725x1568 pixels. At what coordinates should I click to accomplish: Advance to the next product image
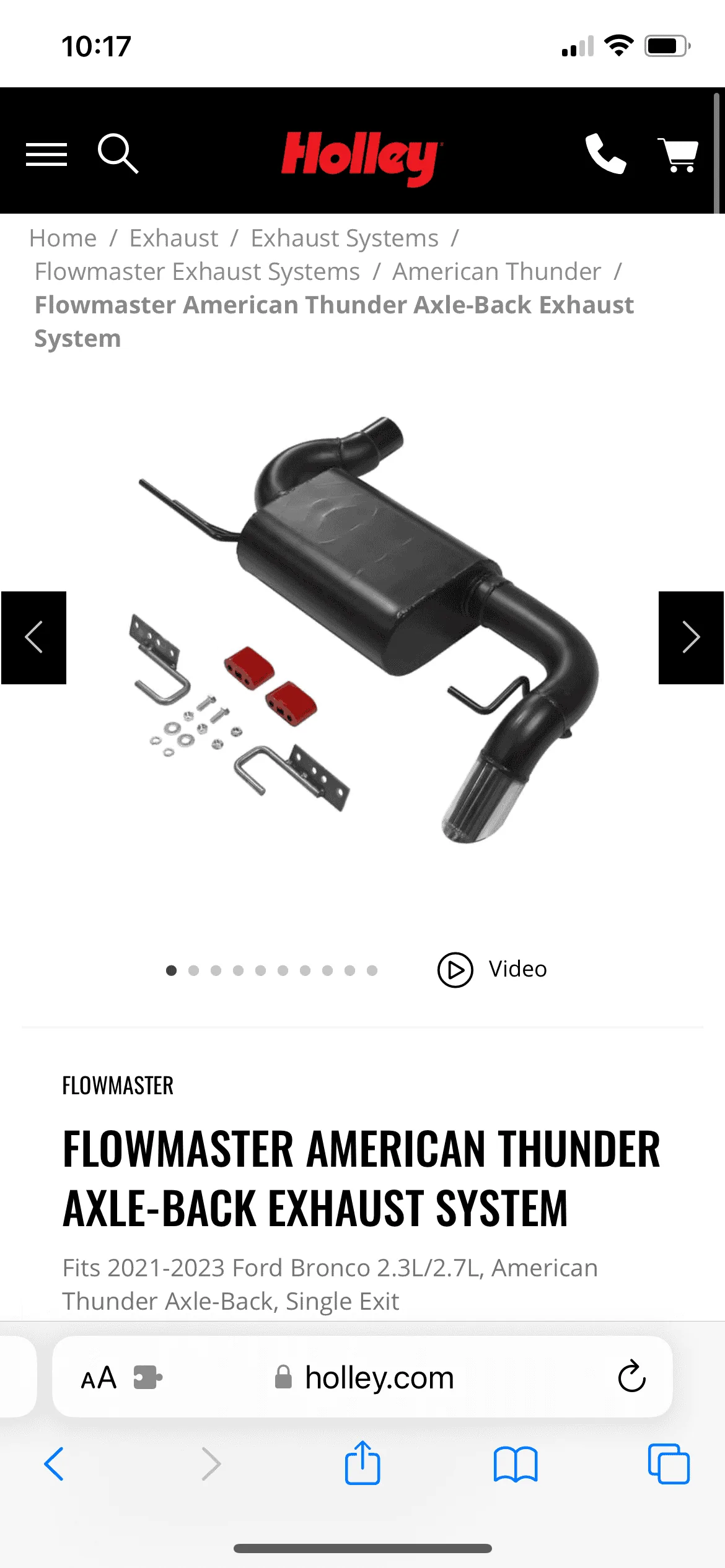690,638
